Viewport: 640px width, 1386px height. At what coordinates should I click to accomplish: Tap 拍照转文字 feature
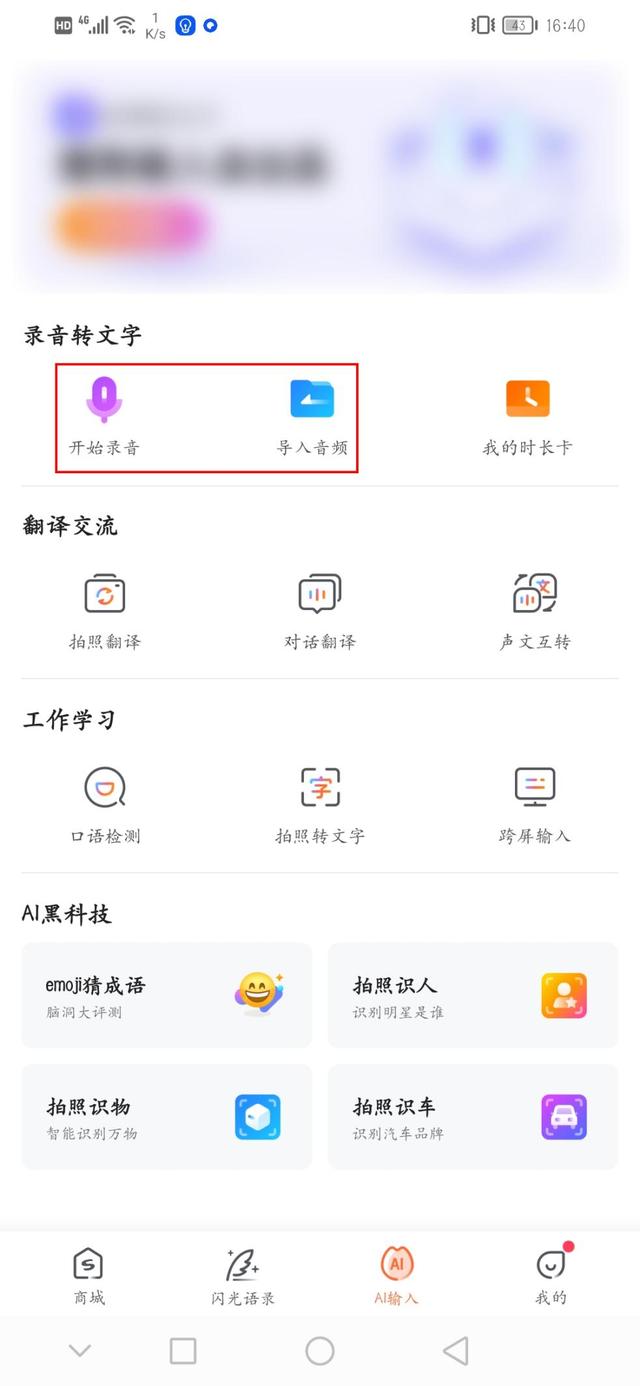point(319,802)
